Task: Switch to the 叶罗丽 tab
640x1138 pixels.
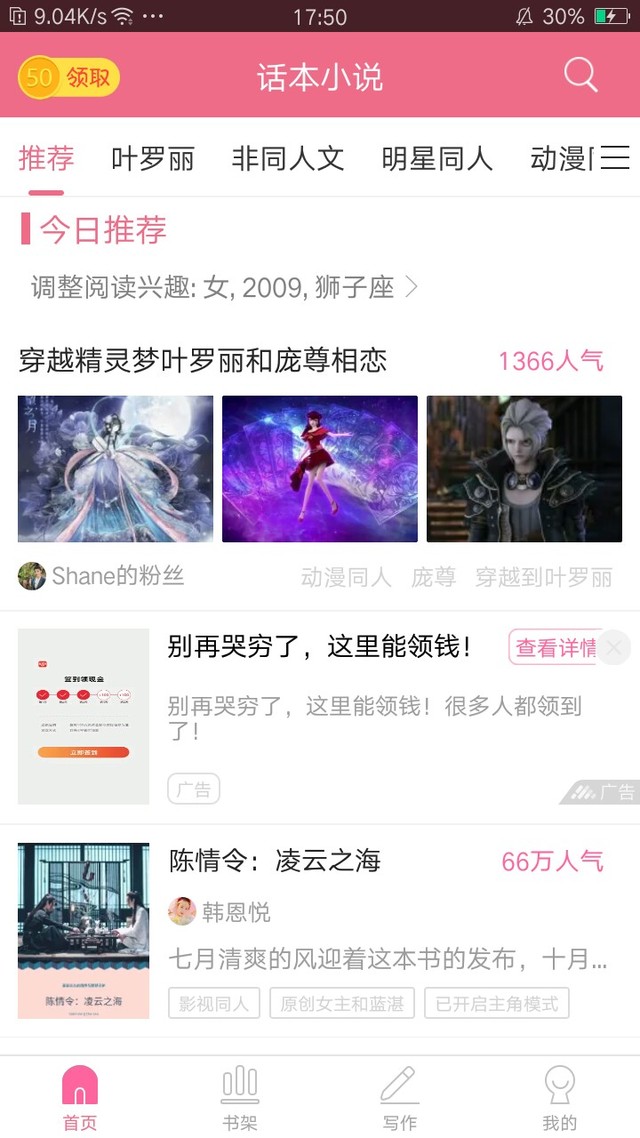Action: pyautogui.click(x=153, y=158)
